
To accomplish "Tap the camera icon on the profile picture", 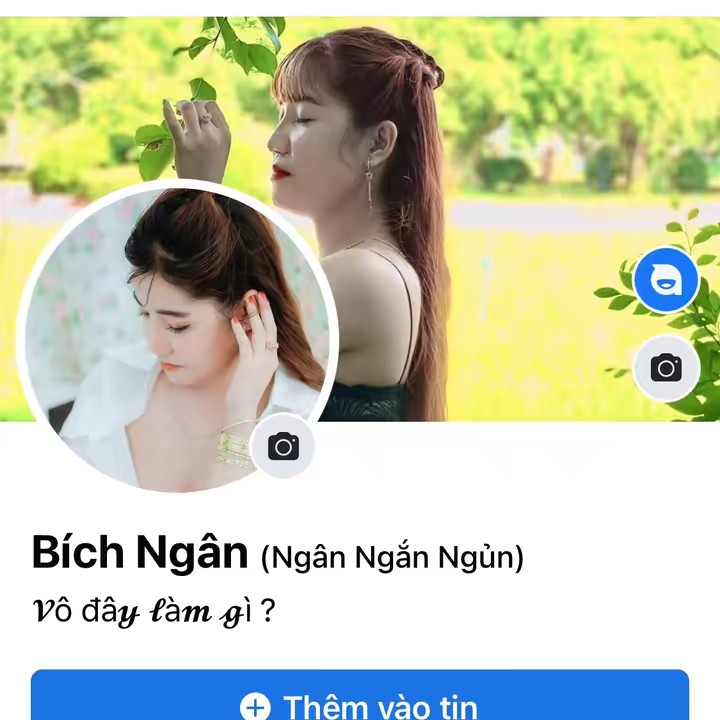I will [x=283, y=446].
